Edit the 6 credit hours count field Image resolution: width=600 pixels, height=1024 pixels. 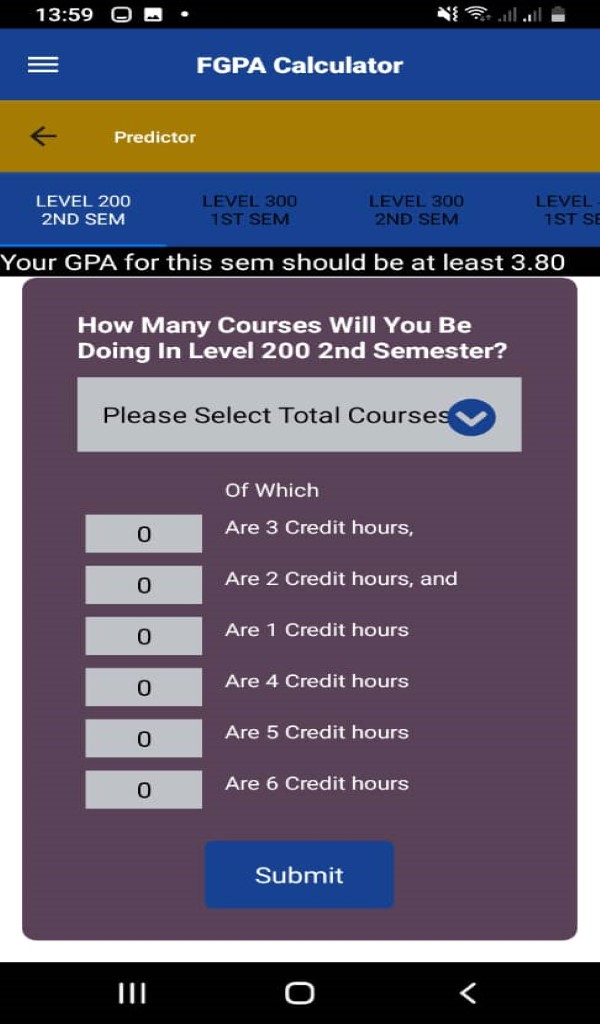click(144, 790)
